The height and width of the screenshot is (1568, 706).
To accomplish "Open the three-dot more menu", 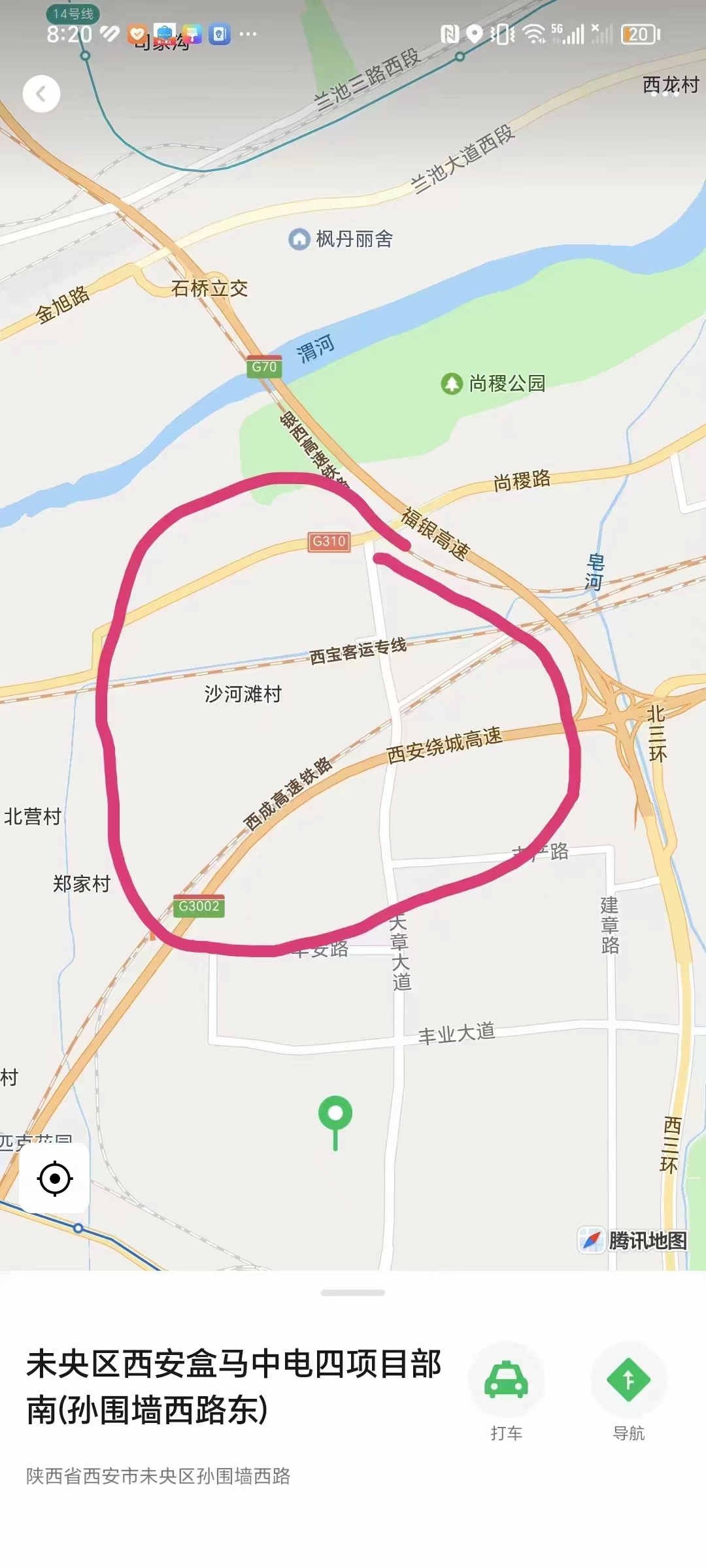I will 665,93.
